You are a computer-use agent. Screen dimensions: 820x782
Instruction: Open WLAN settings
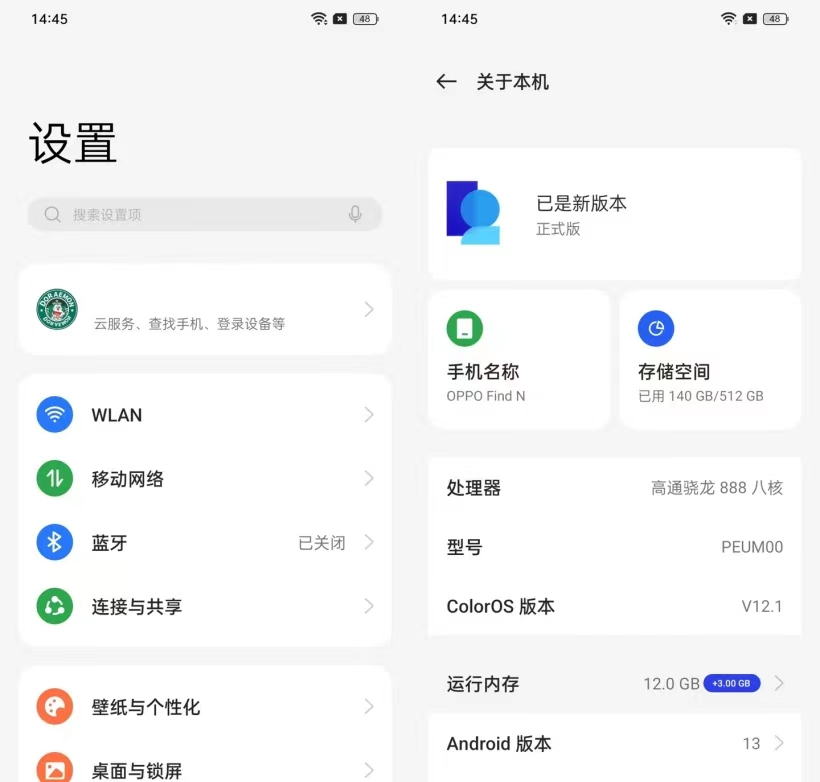click(x=205, y=415)
